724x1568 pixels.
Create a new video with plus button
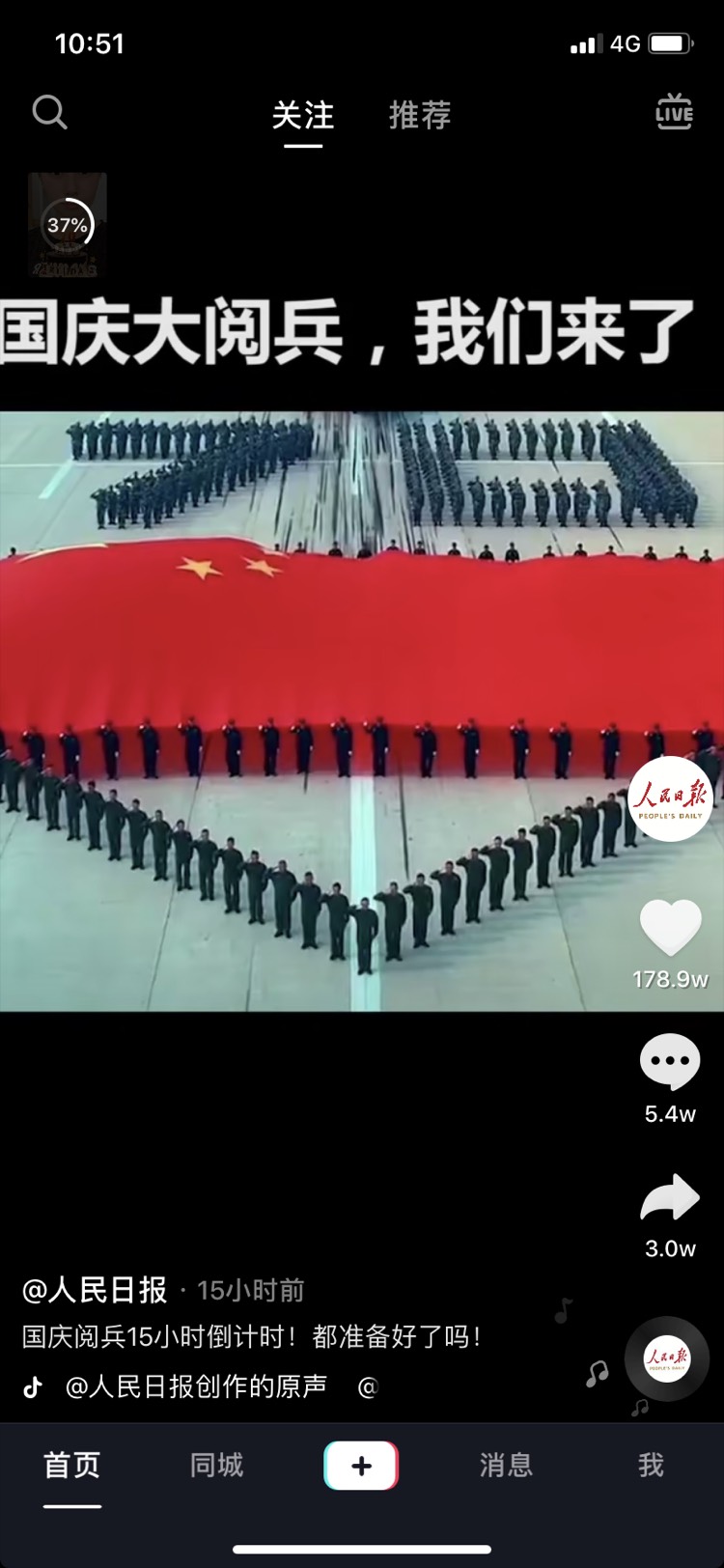tap(361, 1466)
